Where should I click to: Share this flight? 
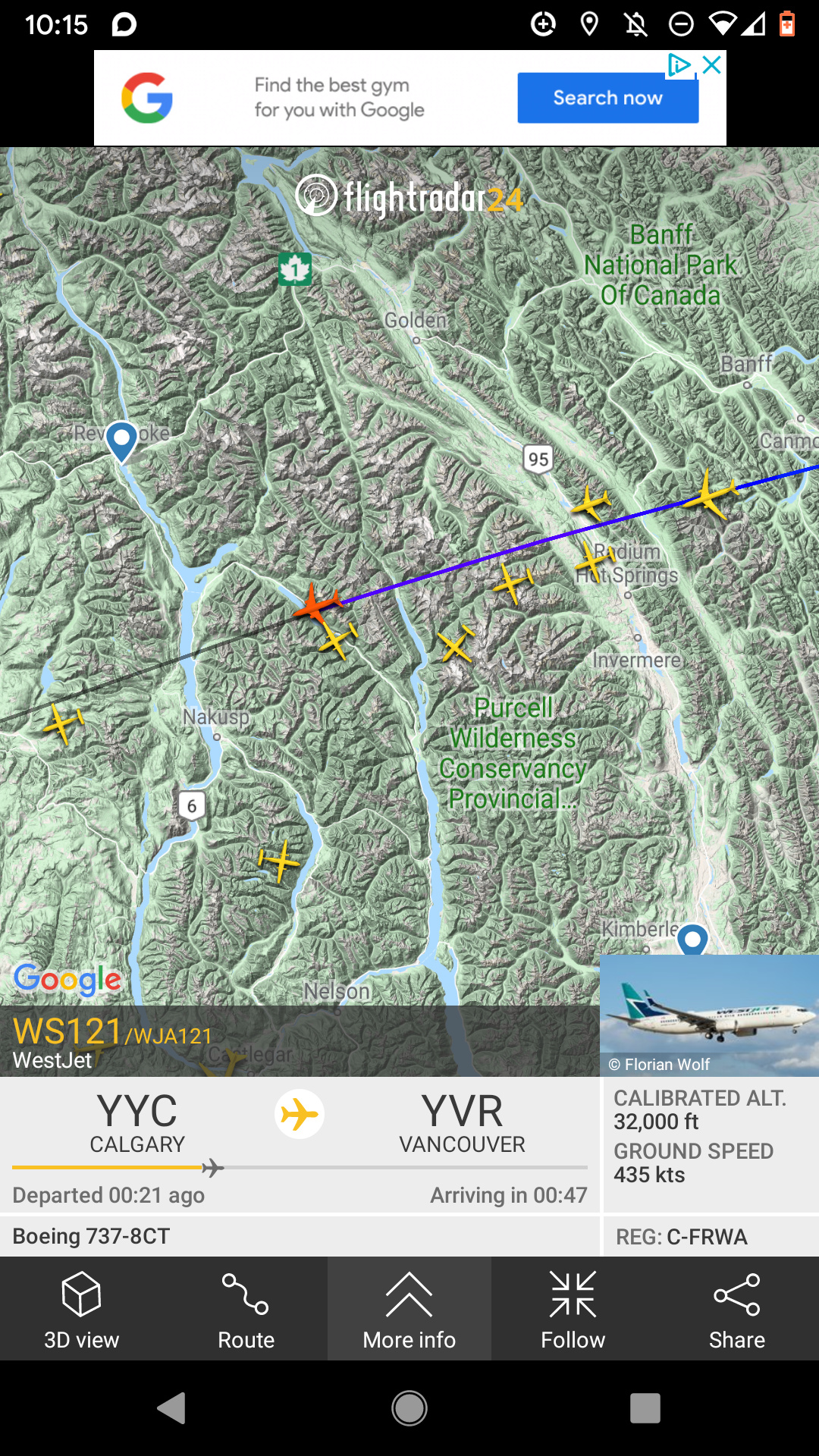pos(736,1308)
